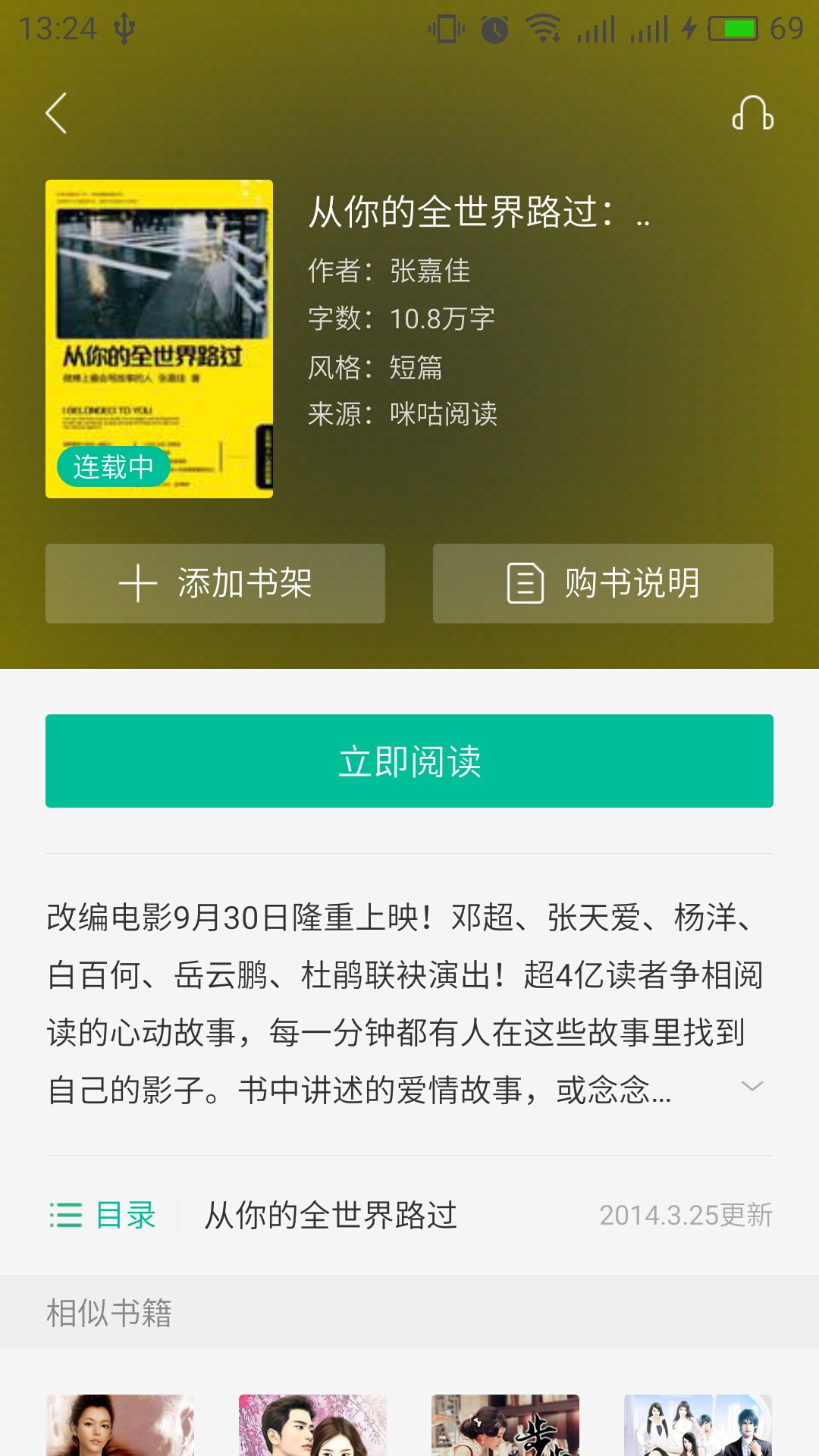Image resolution: width=819 pixels, height=1456 pixels.
Task: Navigate back using the back arrow
Action: click(55, 111)
